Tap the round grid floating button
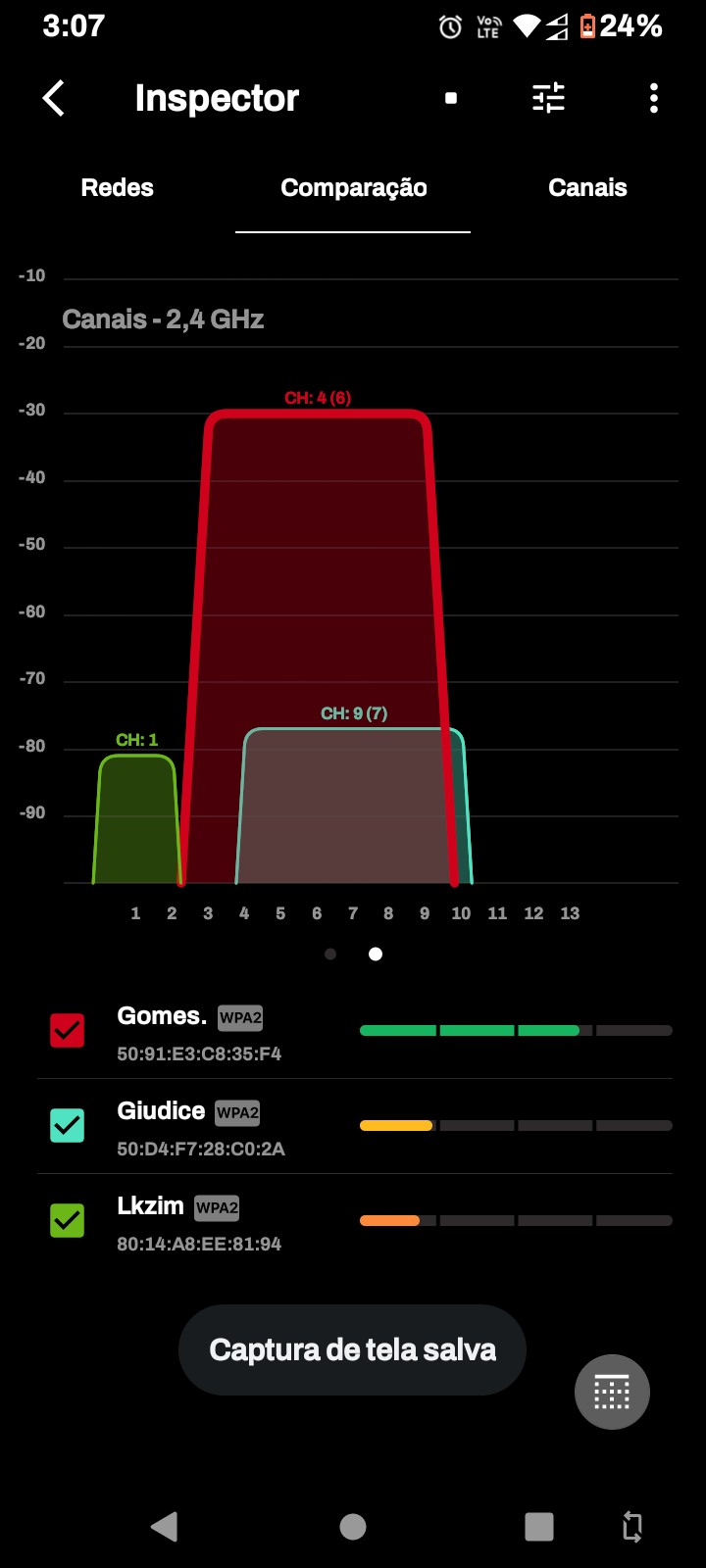The image size is (706, 1568). pos(612,1392)
